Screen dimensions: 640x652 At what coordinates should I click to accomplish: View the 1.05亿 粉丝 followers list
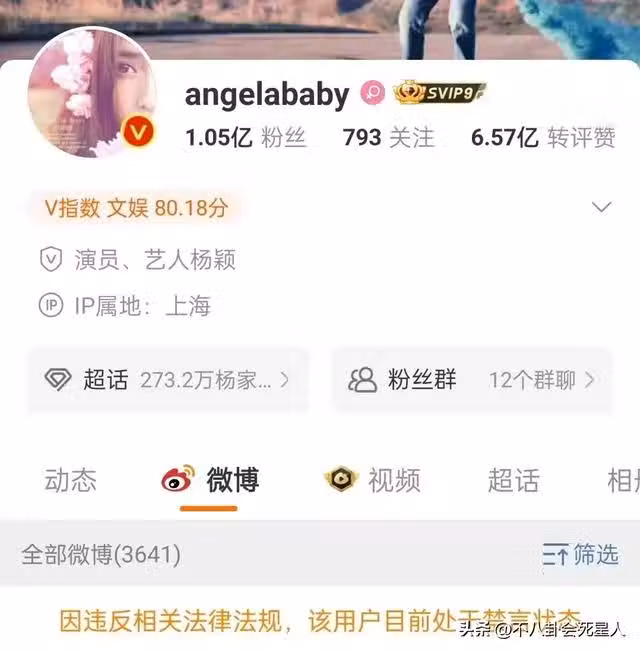click(245, 138)
